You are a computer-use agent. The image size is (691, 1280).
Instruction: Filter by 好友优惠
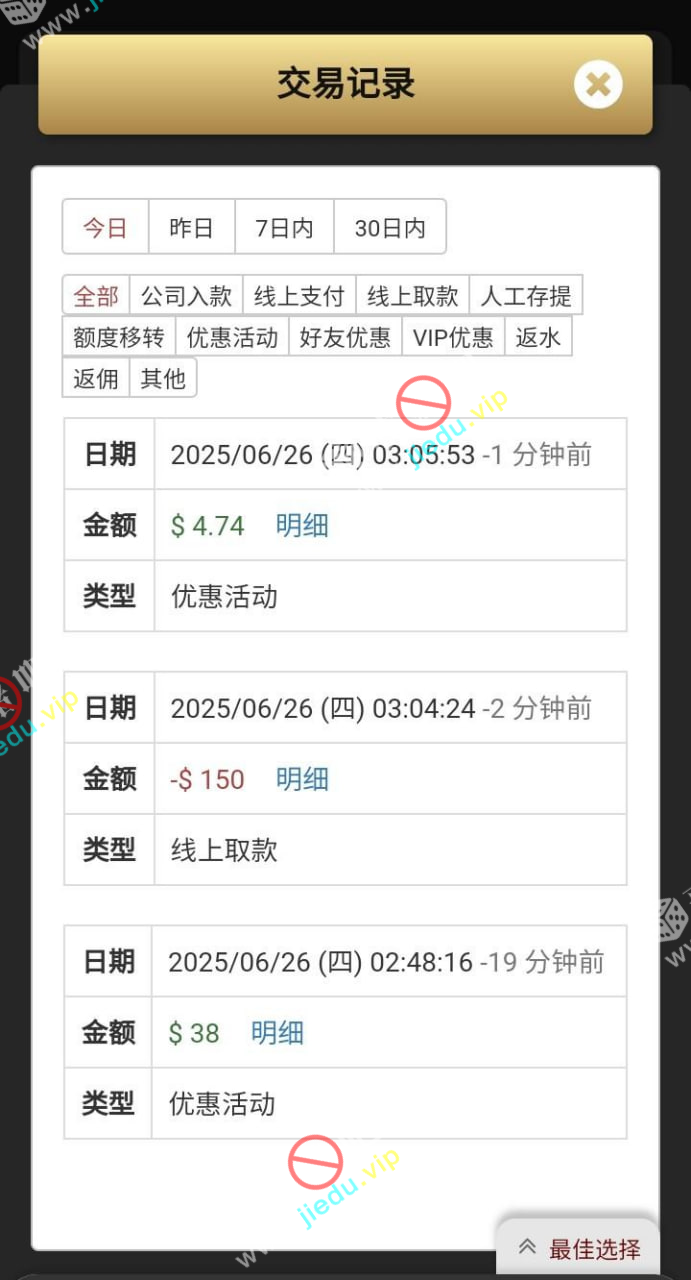click(345, 338)
